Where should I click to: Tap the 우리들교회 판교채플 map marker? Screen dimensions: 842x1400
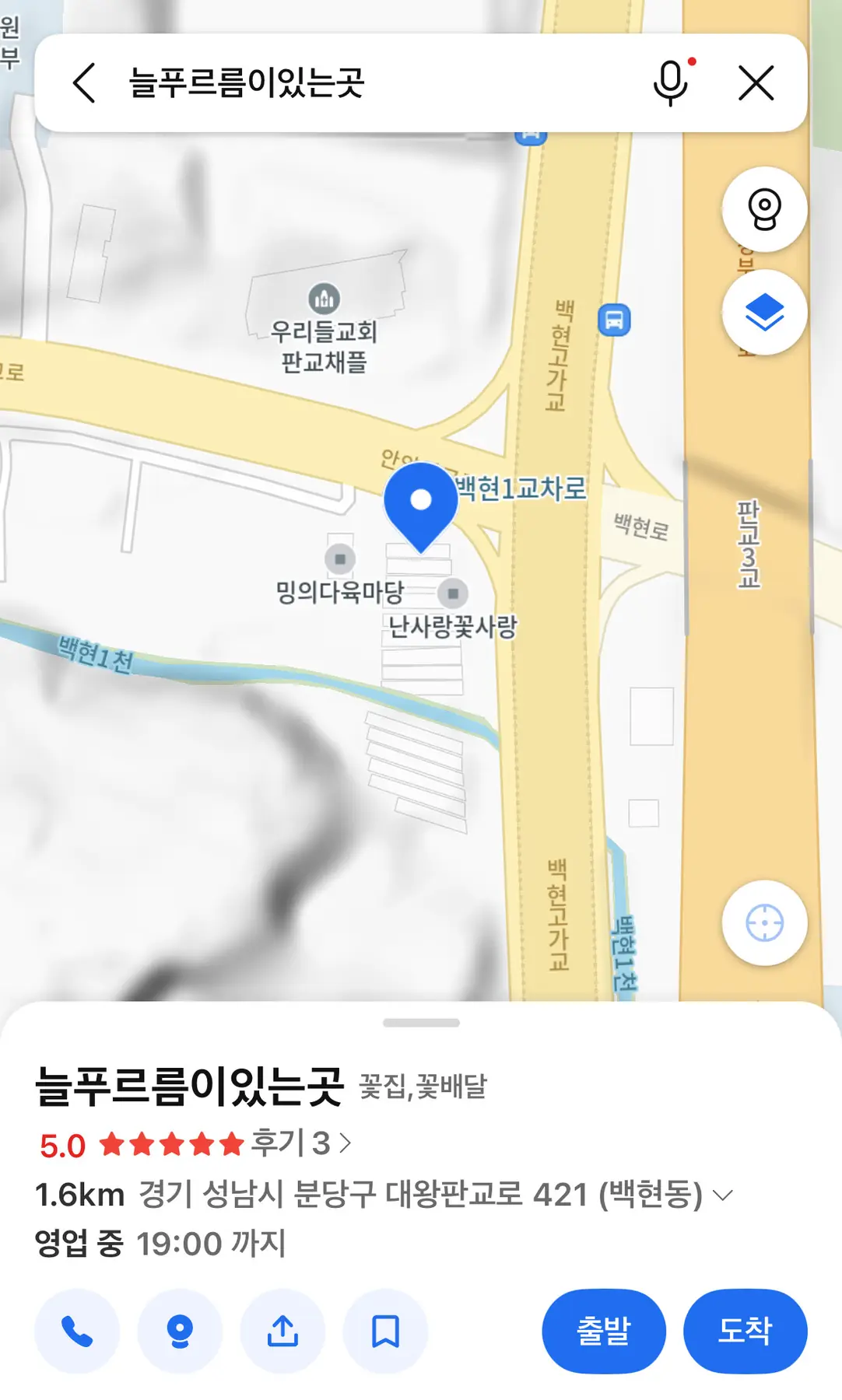(x=324, y=298)
